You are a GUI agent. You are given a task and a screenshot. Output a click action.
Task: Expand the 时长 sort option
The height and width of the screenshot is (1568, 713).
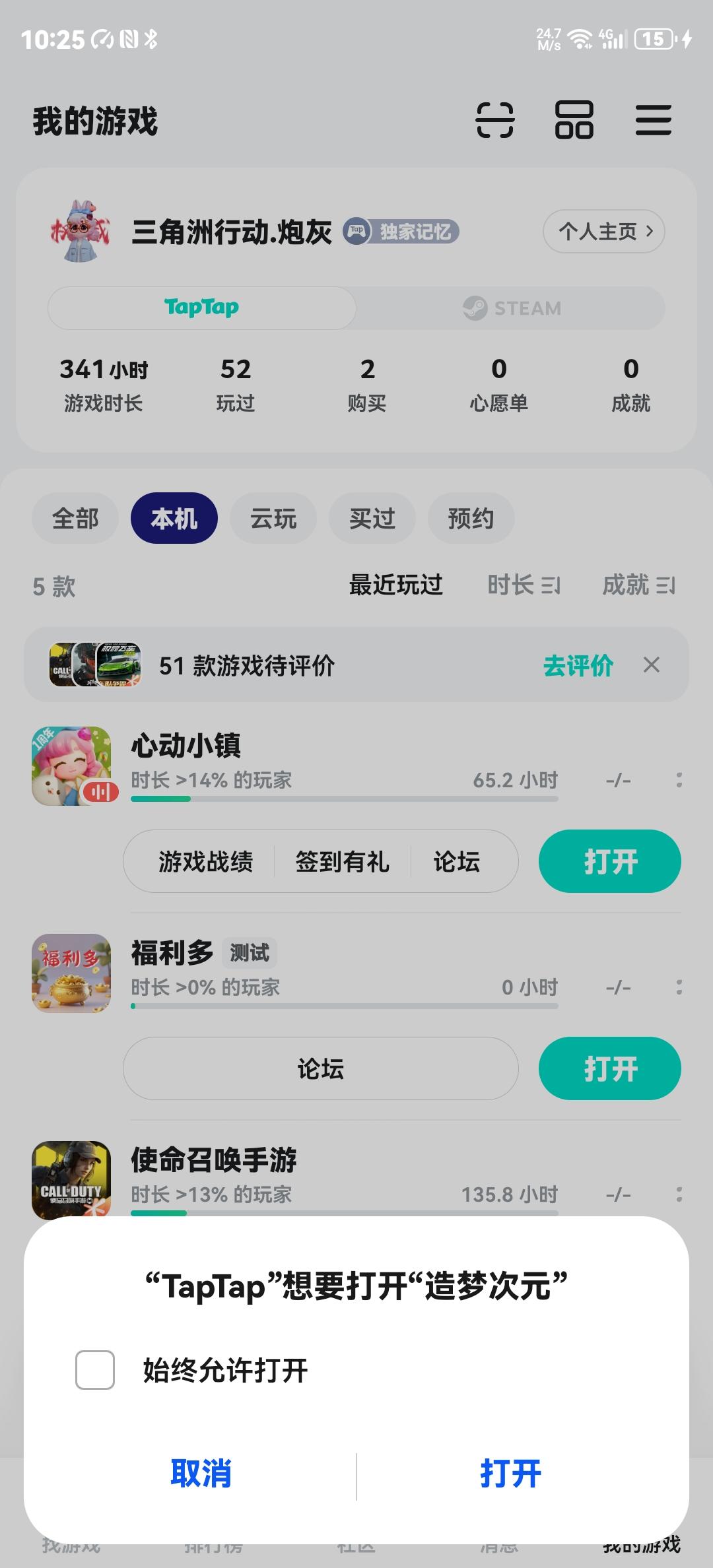(523, 585)
